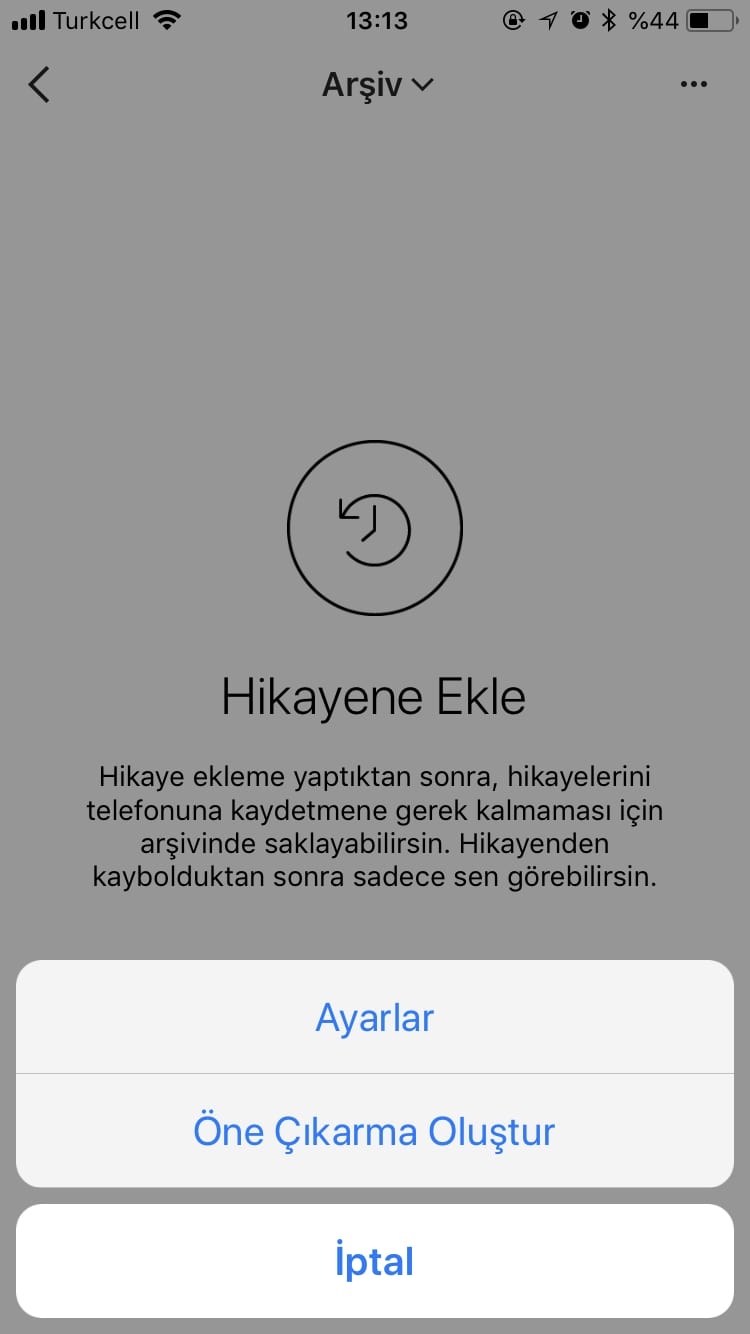Open Ayarlar from the action sheet
The height and width of the screenshot is (1334, 750).
(x=374, y=1017)
